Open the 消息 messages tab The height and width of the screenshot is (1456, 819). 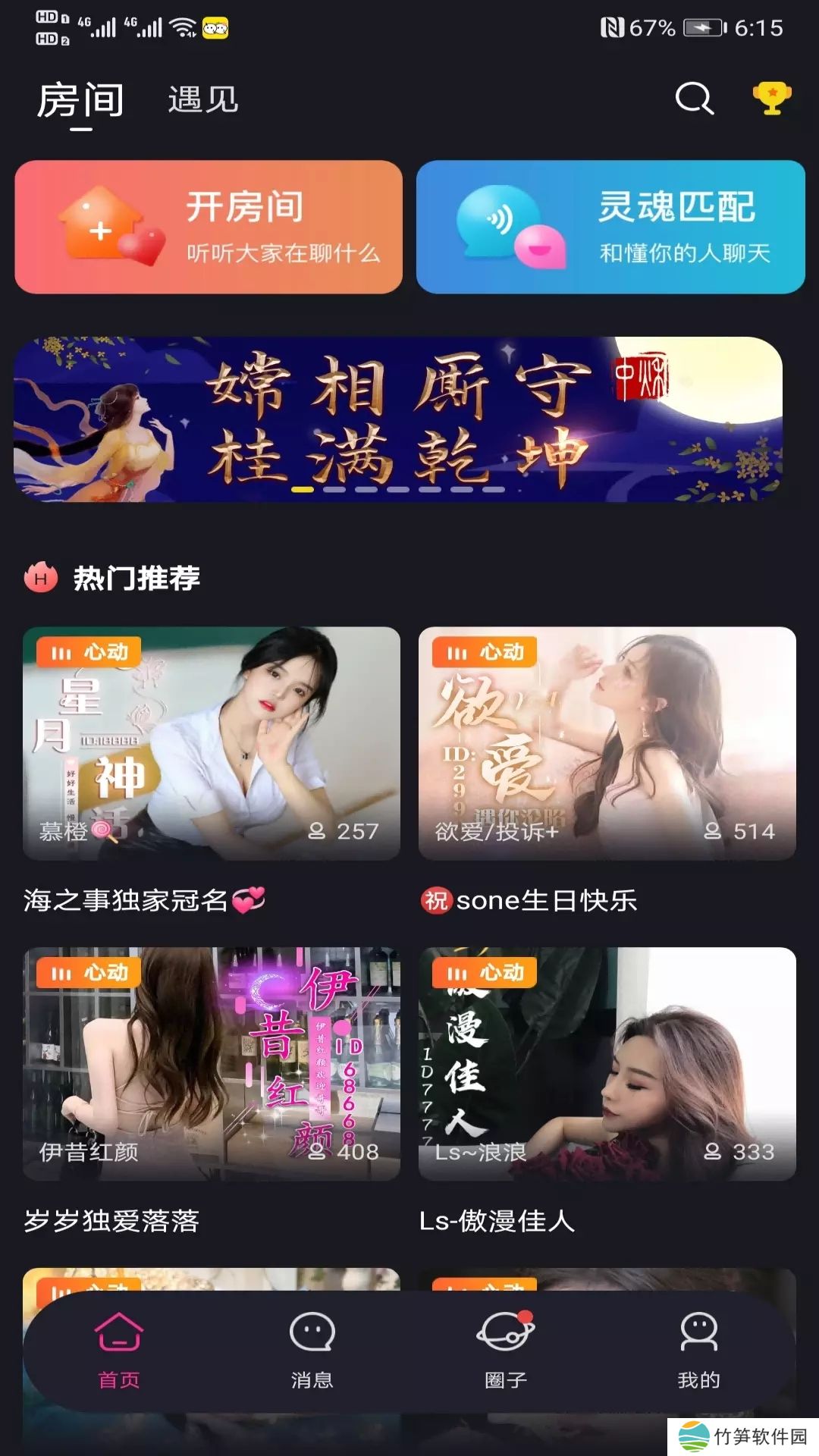coord(312,1350)
